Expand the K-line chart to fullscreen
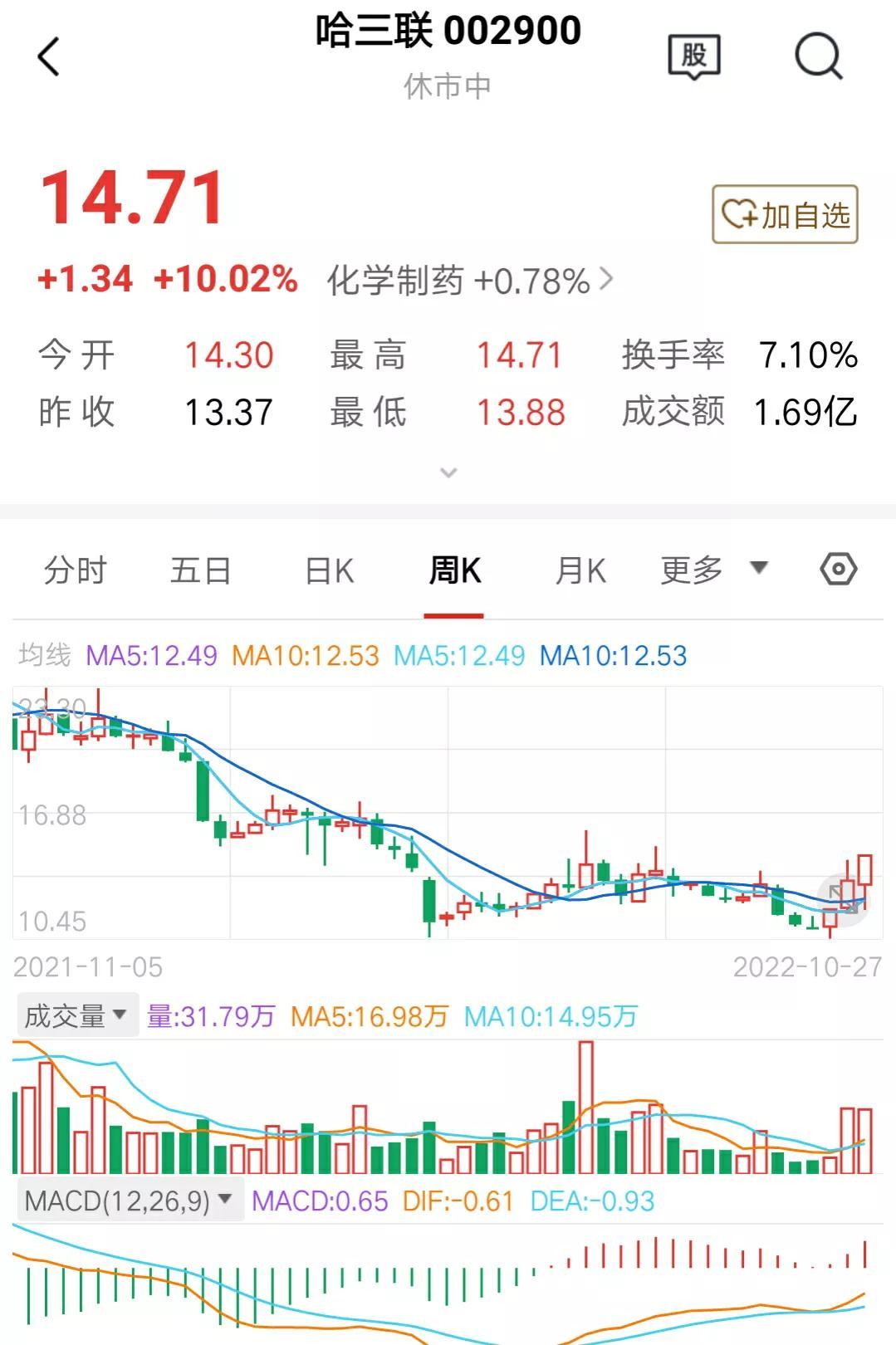Viewport: 896px width, 1345px height. (x=843, y=899)
